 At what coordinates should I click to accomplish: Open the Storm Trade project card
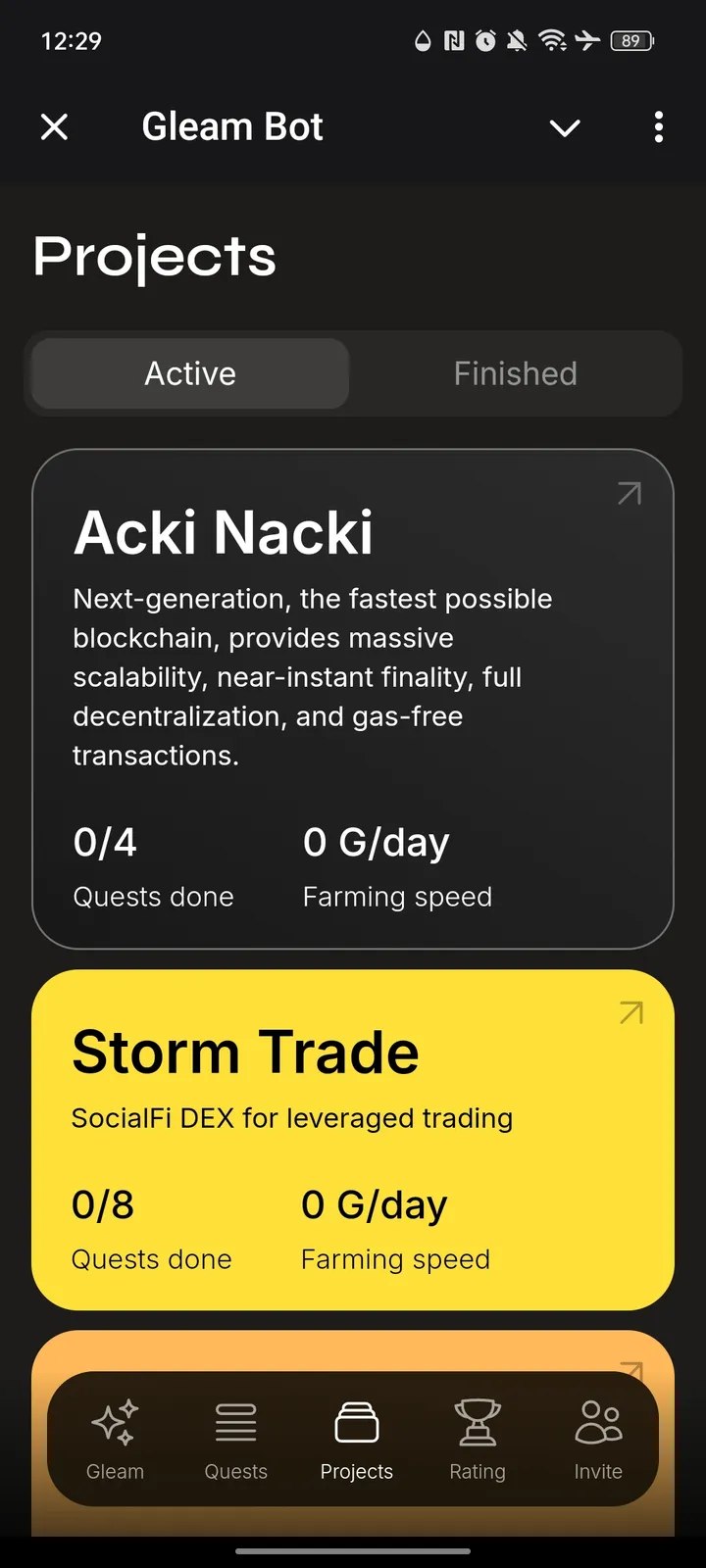[353, 1139]
